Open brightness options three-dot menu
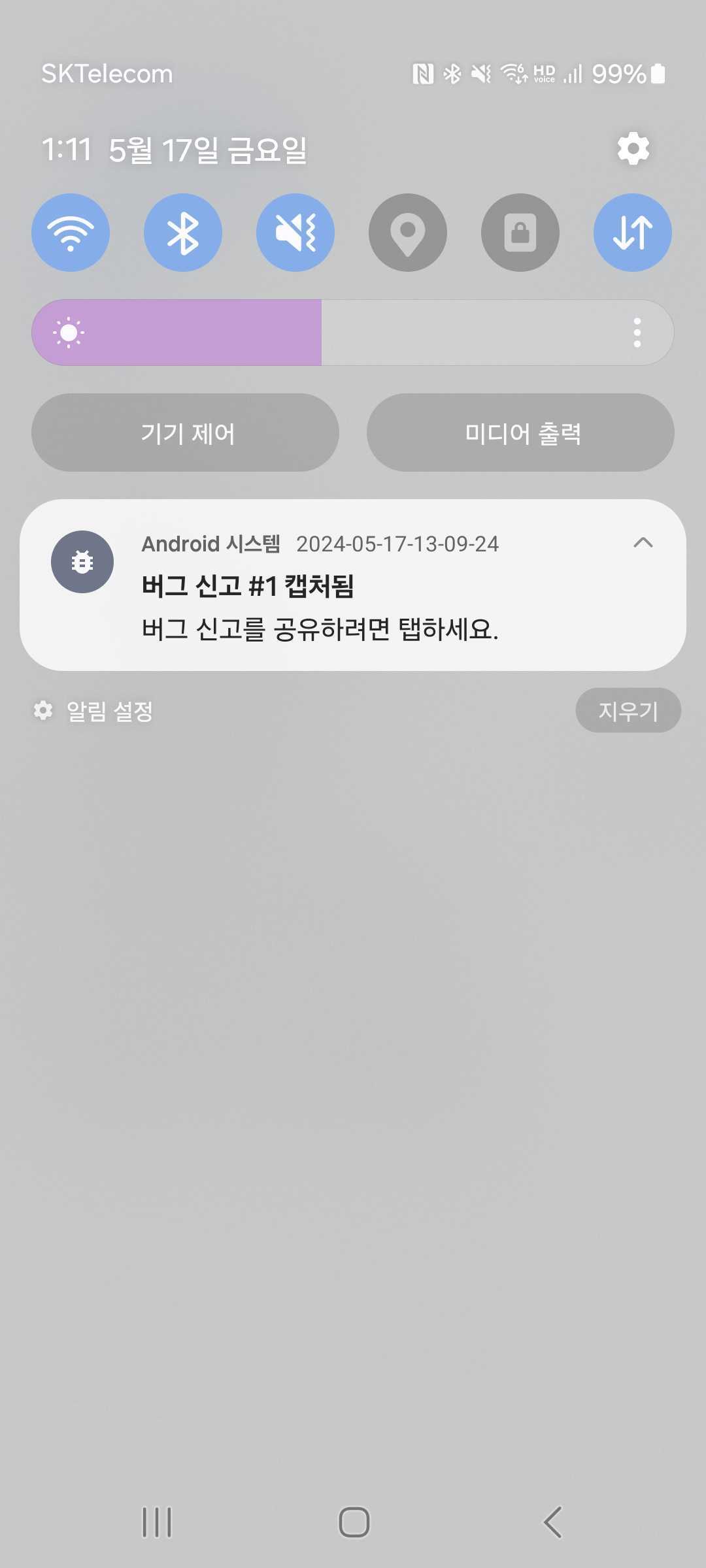The height and width of the screenshot is (1568, 706). point(637,333)
